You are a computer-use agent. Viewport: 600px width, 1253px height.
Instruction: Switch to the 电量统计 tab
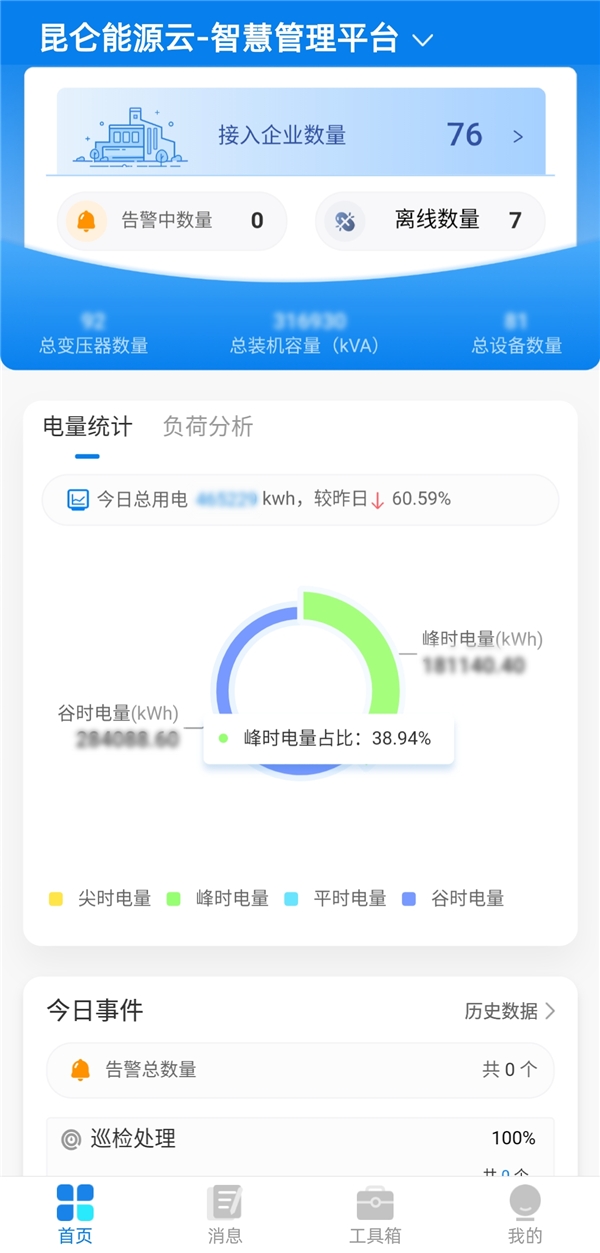[x=87, y=427]
